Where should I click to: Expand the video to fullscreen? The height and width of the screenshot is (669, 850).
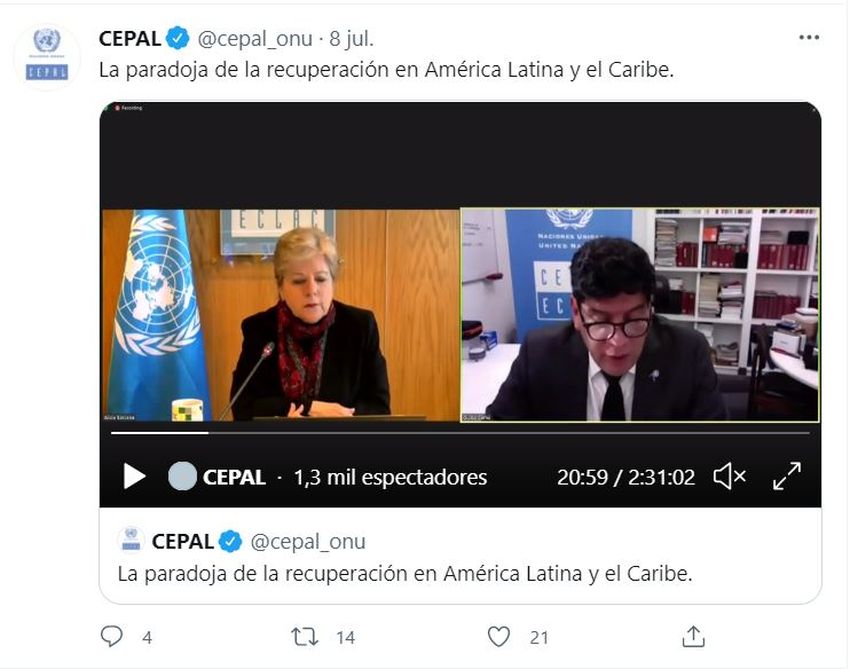[787, 477]
